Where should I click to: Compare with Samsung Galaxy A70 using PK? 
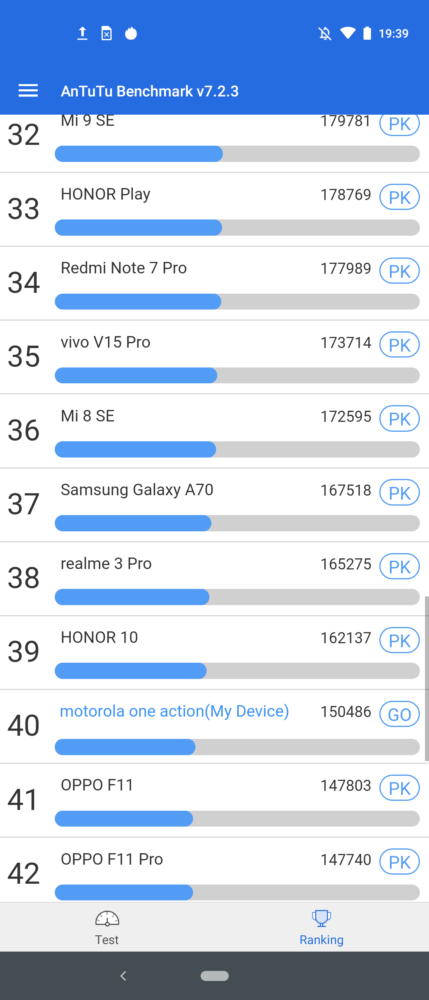tap(400, 493)
